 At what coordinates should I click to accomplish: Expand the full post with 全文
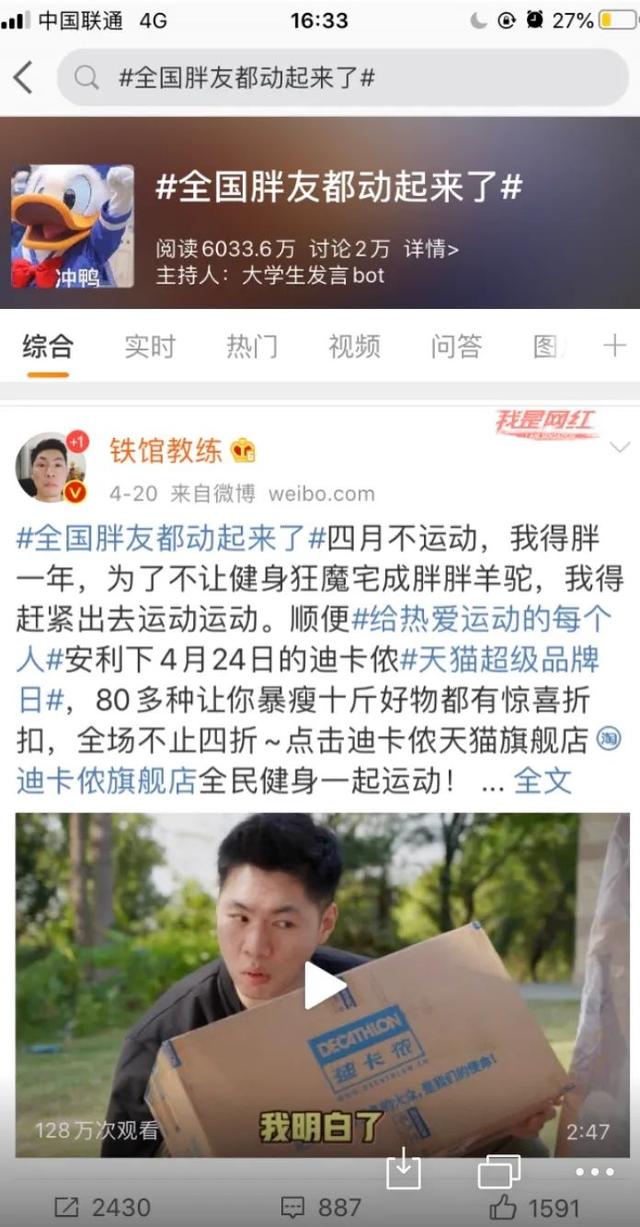tap(543, 781)
